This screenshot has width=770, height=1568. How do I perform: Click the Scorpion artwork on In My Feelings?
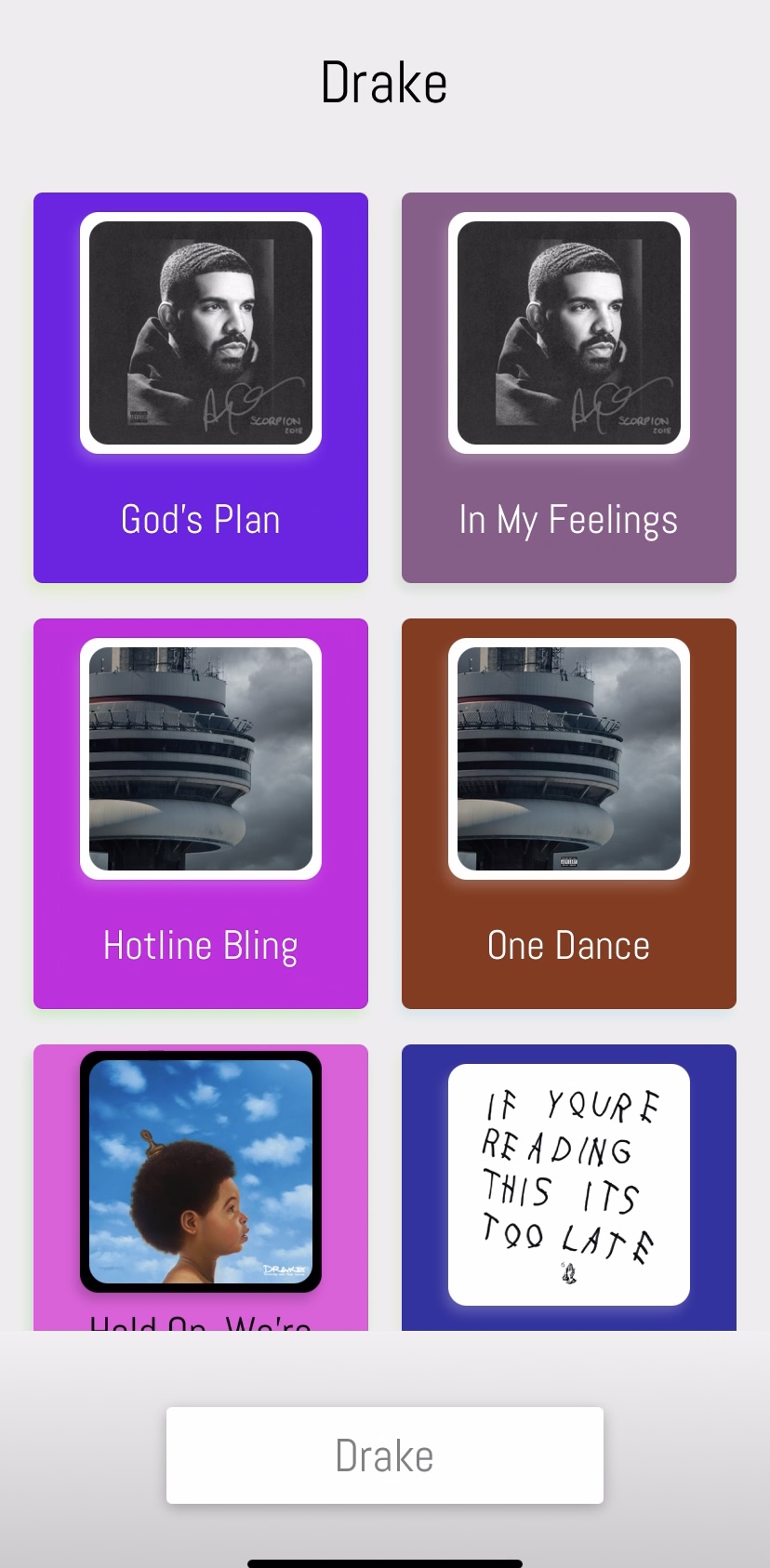568,333
